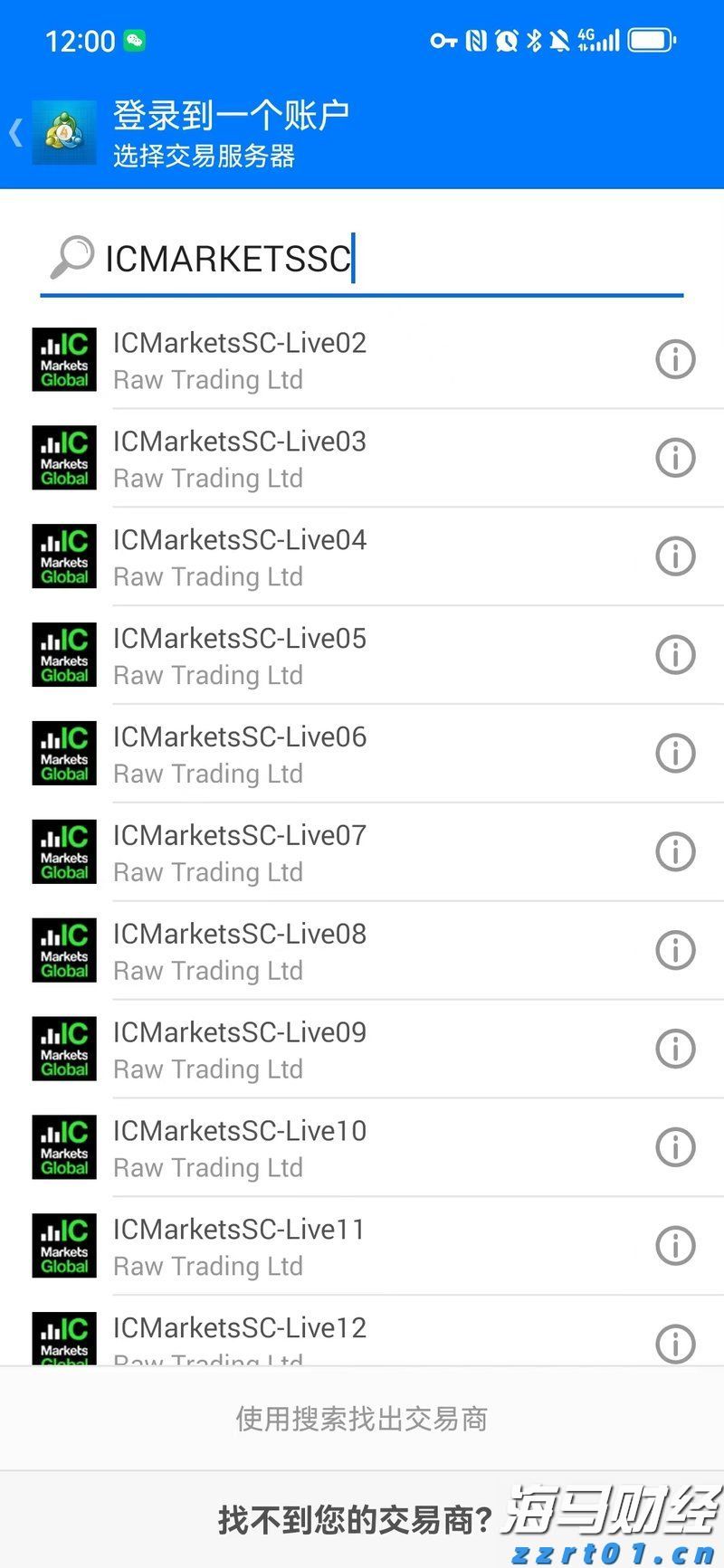The height and width of the screenshot is (1568, 724).
Task: Tap 找不到您的交易商? at the bottom
Action: [355, 1520]
